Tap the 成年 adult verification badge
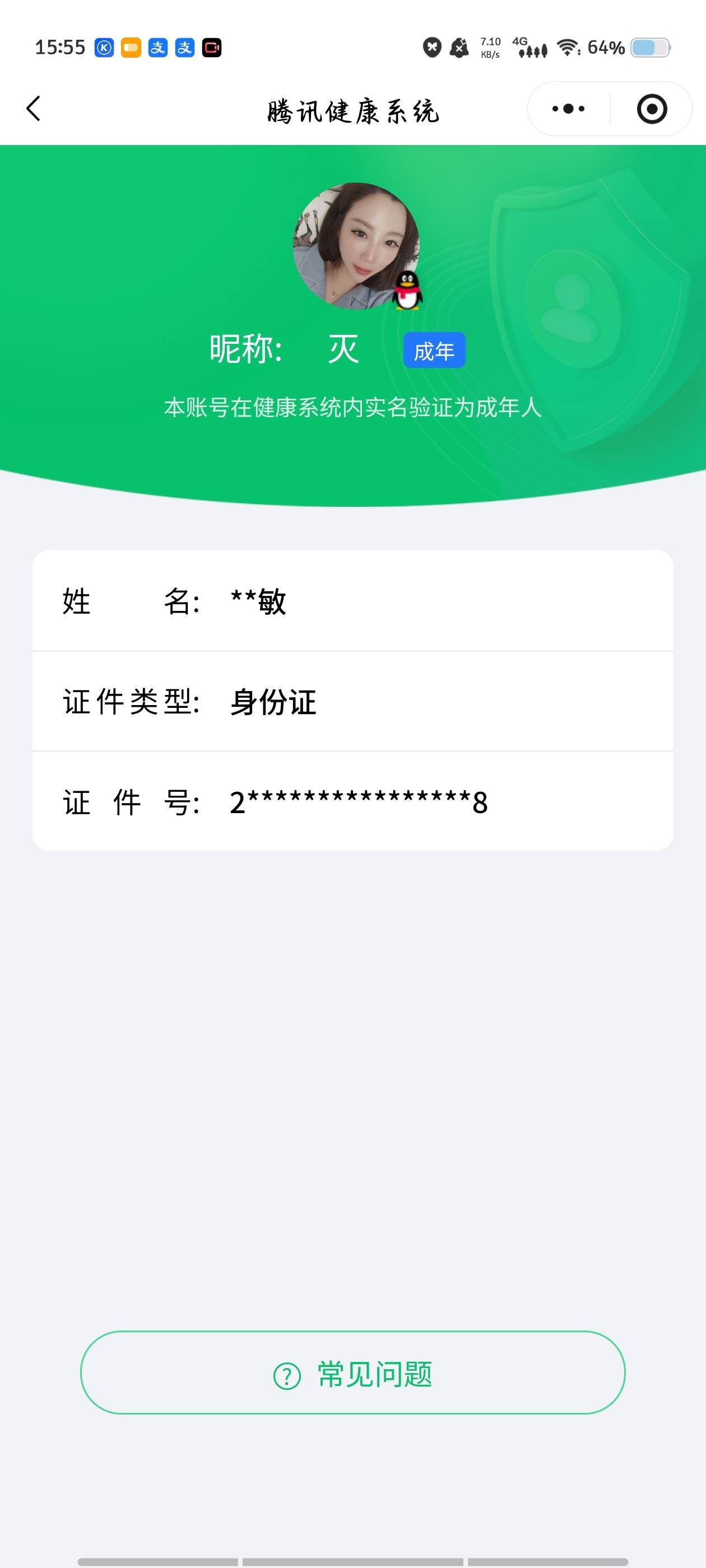The image size is (706, 1568). 435,349
